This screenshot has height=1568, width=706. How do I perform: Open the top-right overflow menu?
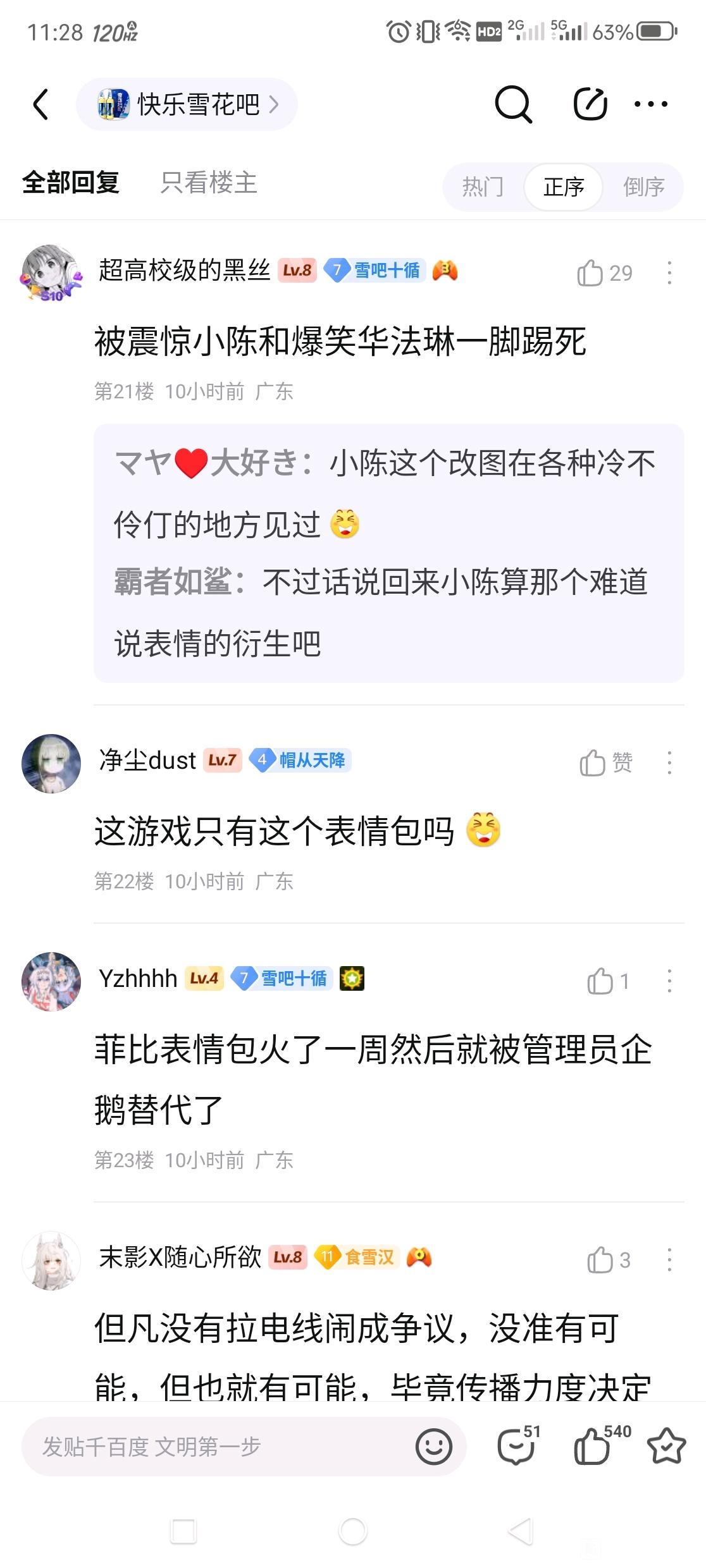click(651, 104)
